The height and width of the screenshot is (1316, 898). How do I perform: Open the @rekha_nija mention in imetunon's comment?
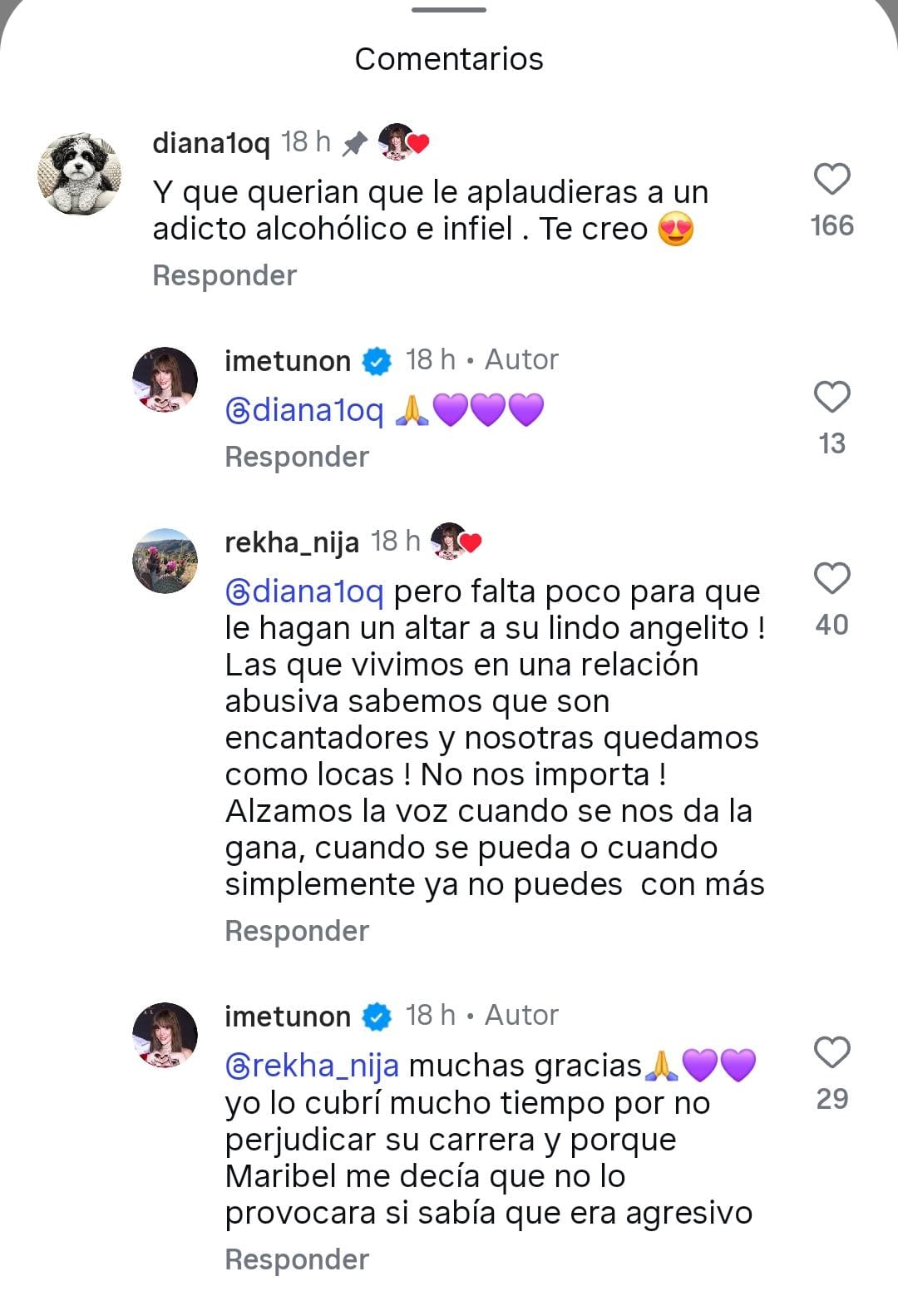[x=312, y=1065]
